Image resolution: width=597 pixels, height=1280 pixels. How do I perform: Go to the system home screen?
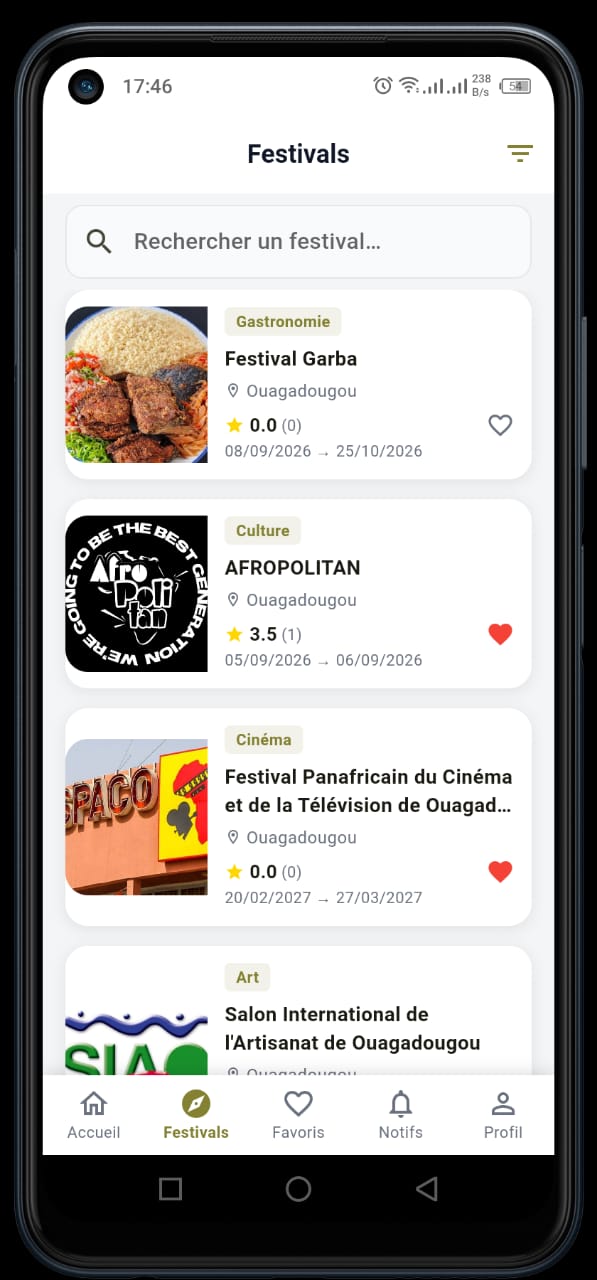point(298,1188)
